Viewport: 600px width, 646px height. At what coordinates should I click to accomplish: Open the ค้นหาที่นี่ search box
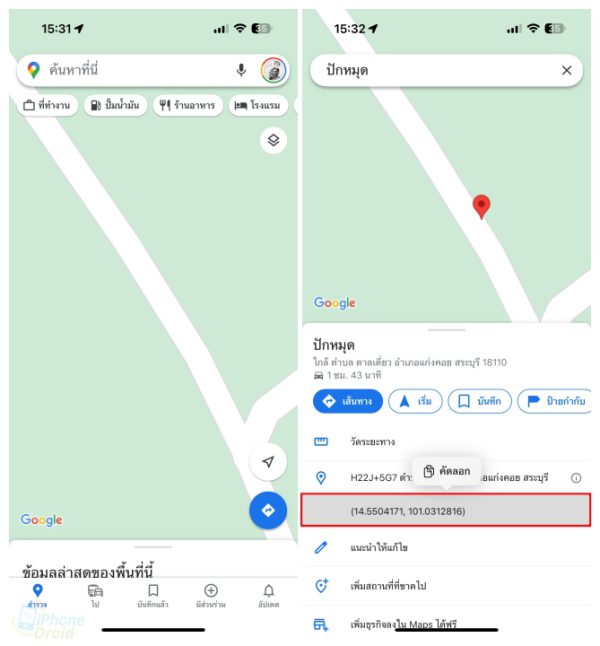click(x=130, y=70)
